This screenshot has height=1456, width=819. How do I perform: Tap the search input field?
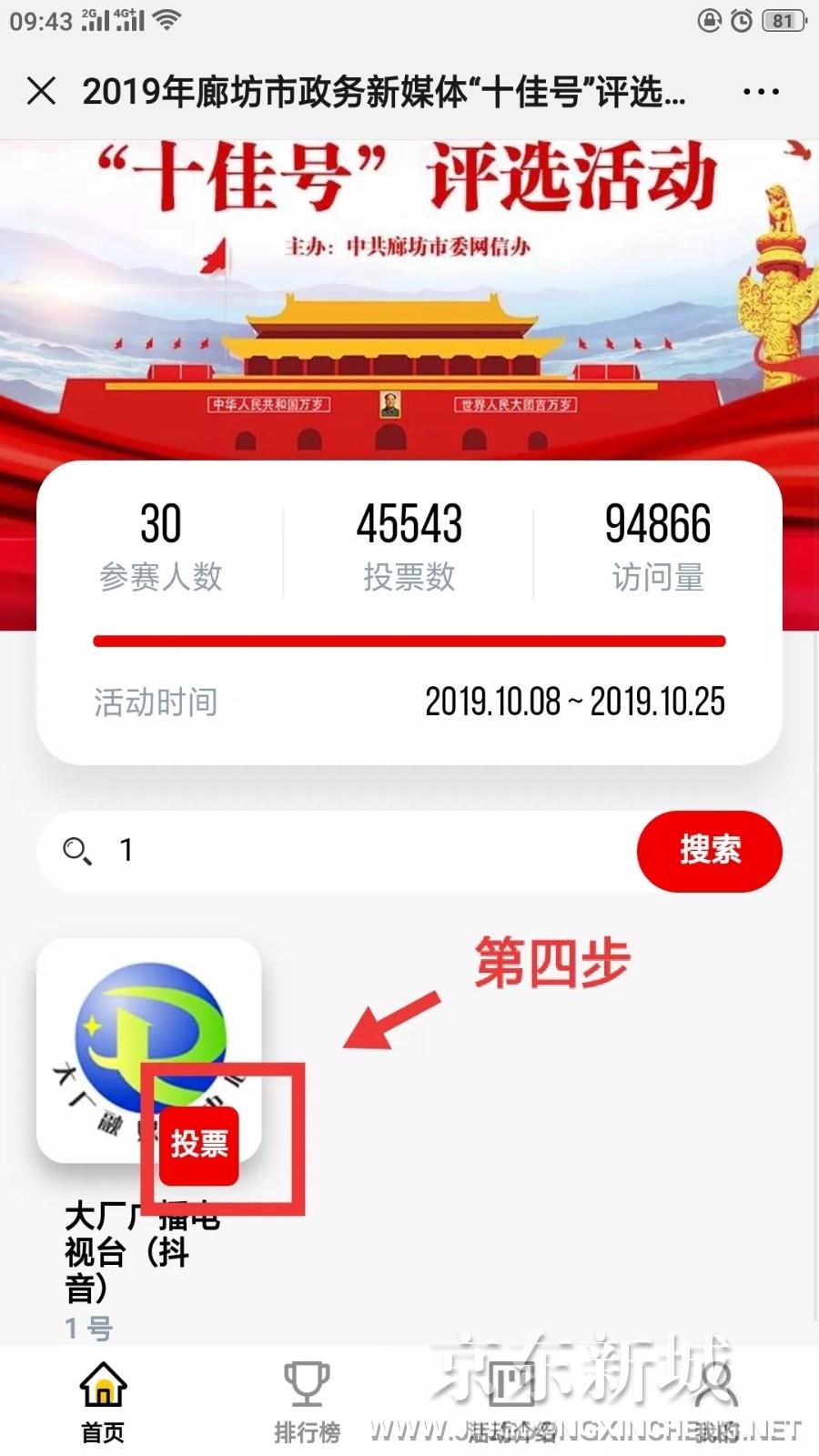(364, 851)
